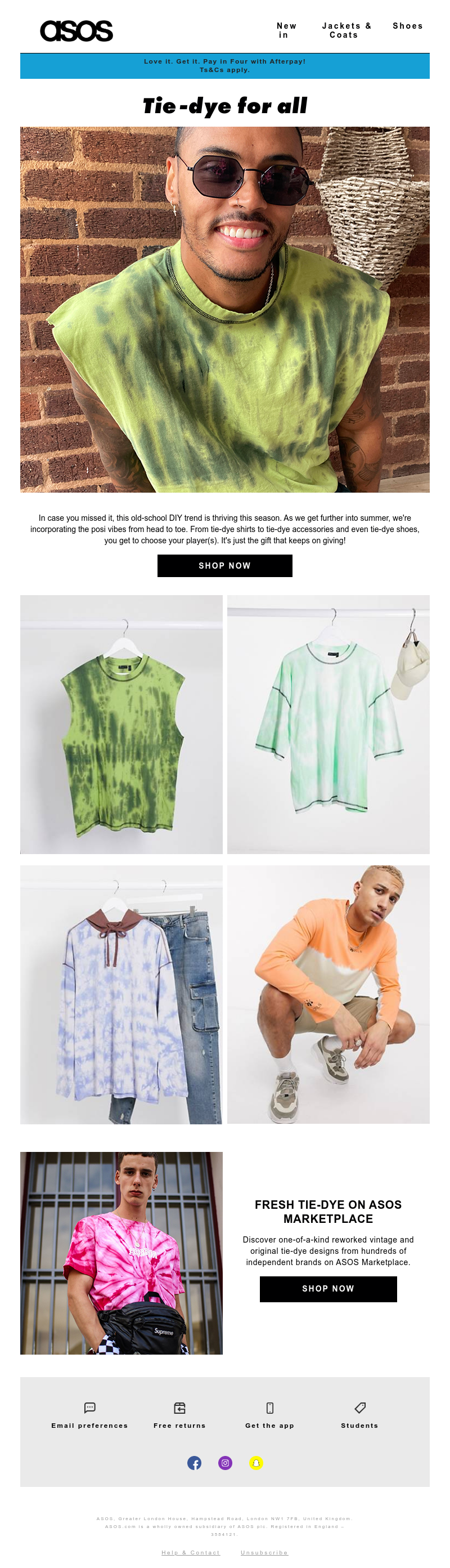450x1568 pixels.
Task: Select Get the app
Action: (x=269, y=1416)
